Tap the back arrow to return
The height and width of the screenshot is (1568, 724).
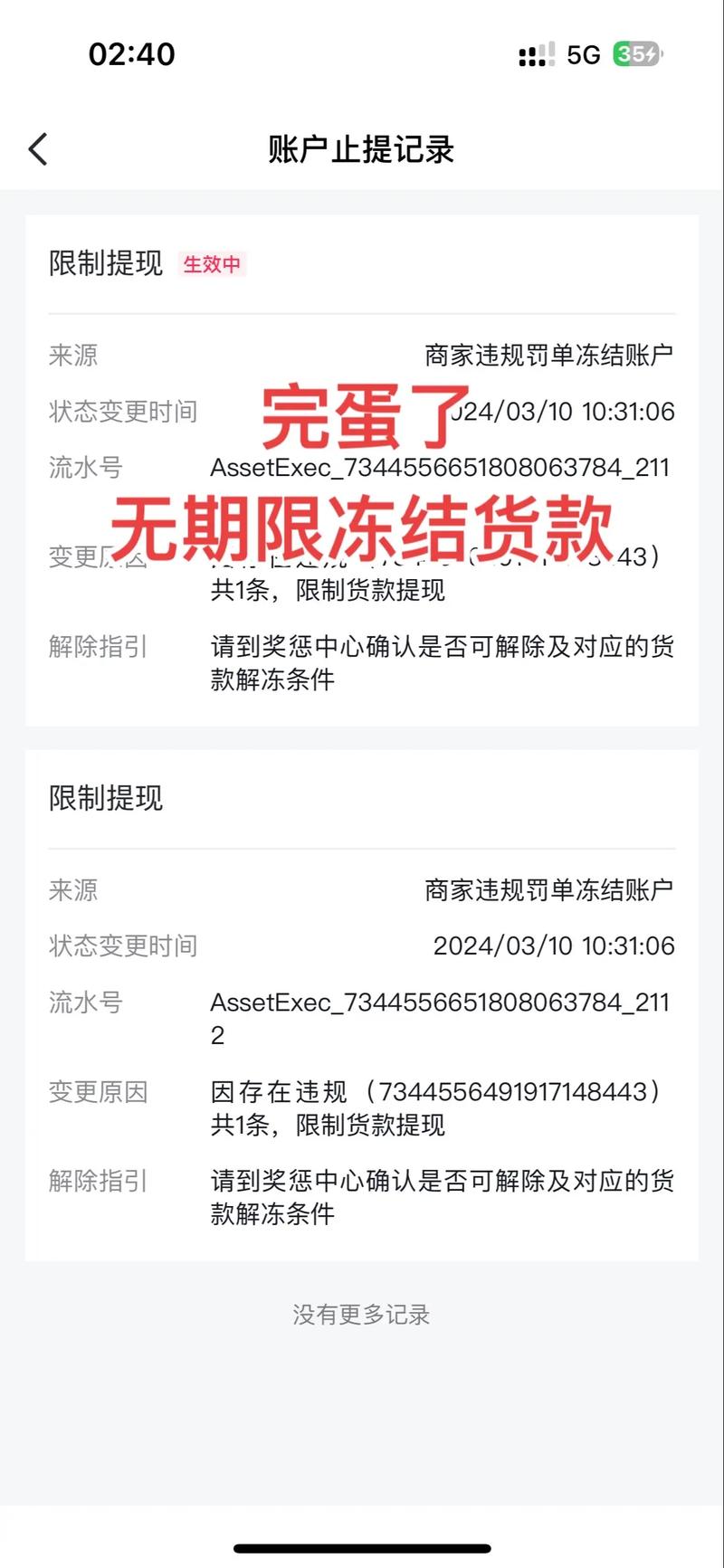tap(38, 148)
